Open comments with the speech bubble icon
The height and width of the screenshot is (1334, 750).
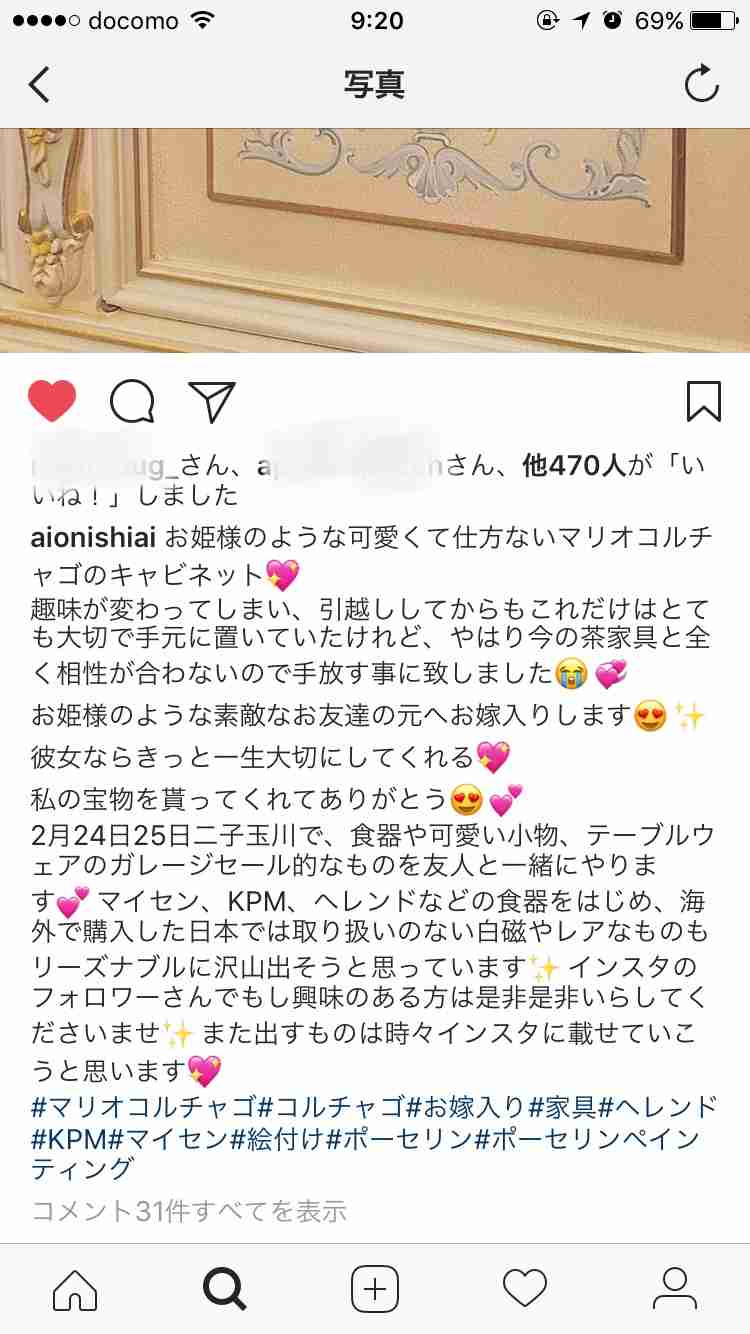pos(132,402)
